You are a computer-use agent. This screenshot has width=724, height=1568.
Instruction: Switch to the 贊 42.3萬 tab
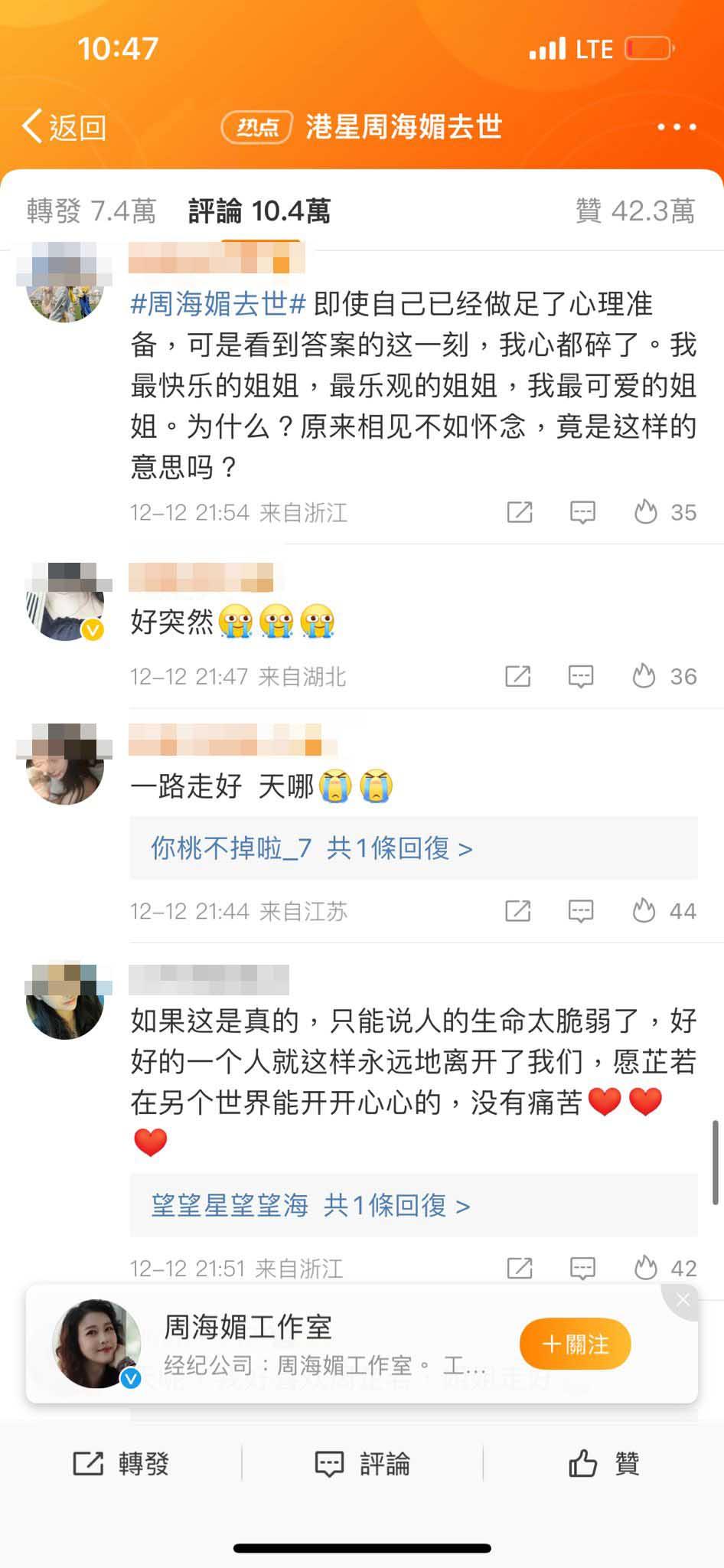(635, 211)
